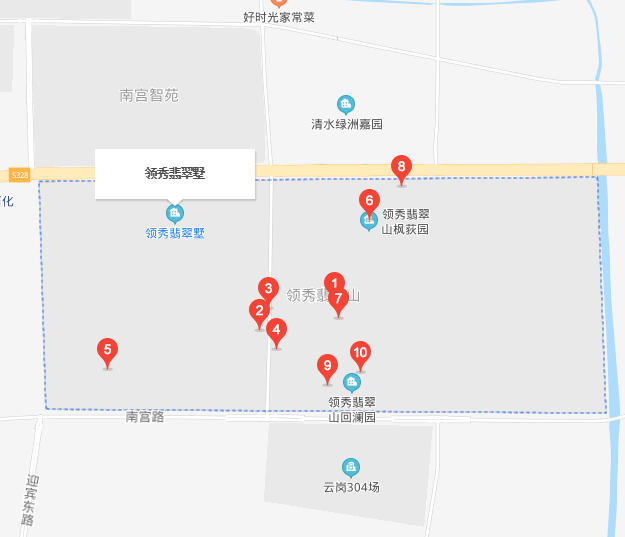Select the 云岗304场 building icon
Screen dimensions: 625x537
pos(351,467)
